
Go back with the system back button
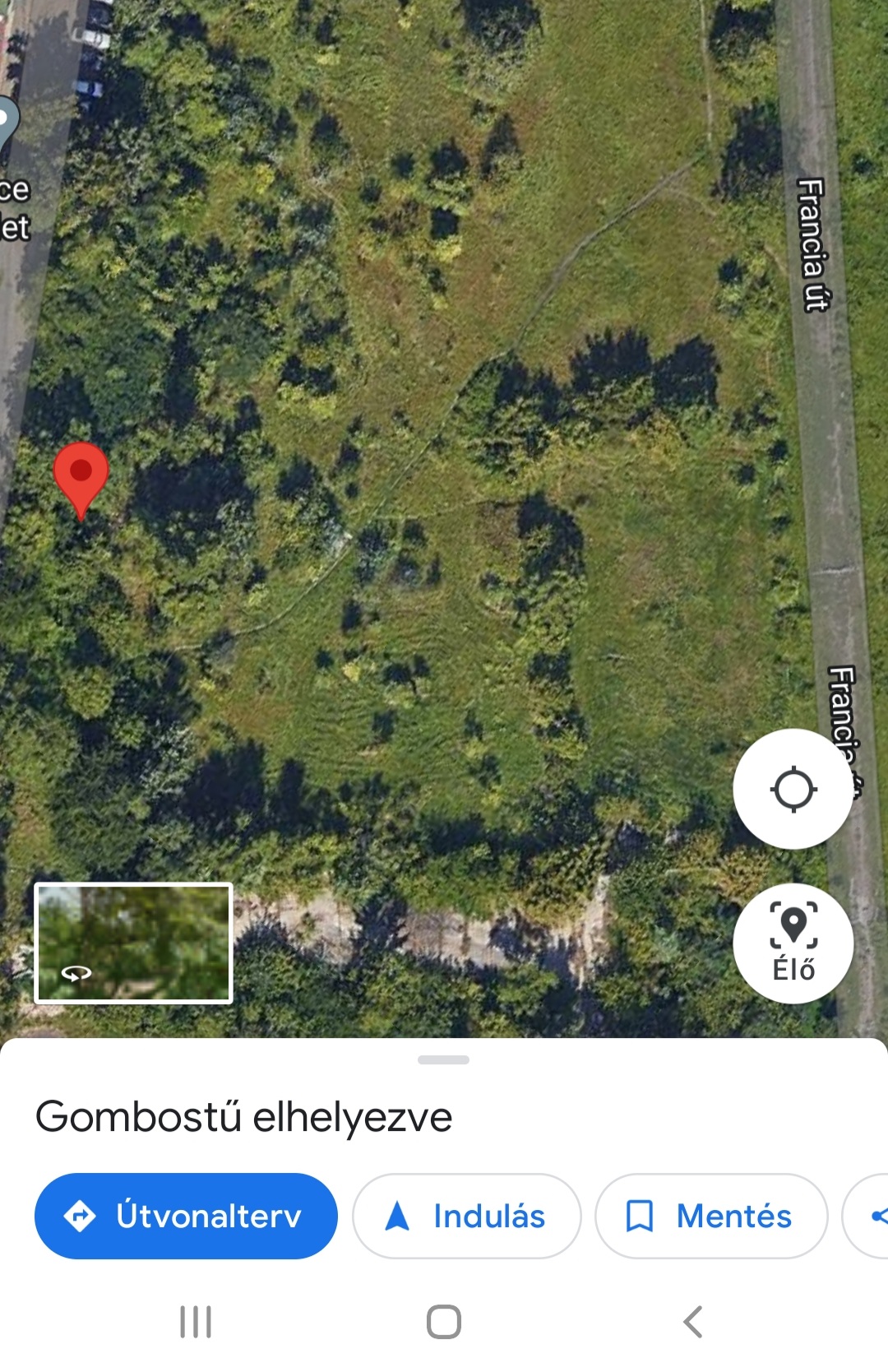click(x=692, y=1322)
